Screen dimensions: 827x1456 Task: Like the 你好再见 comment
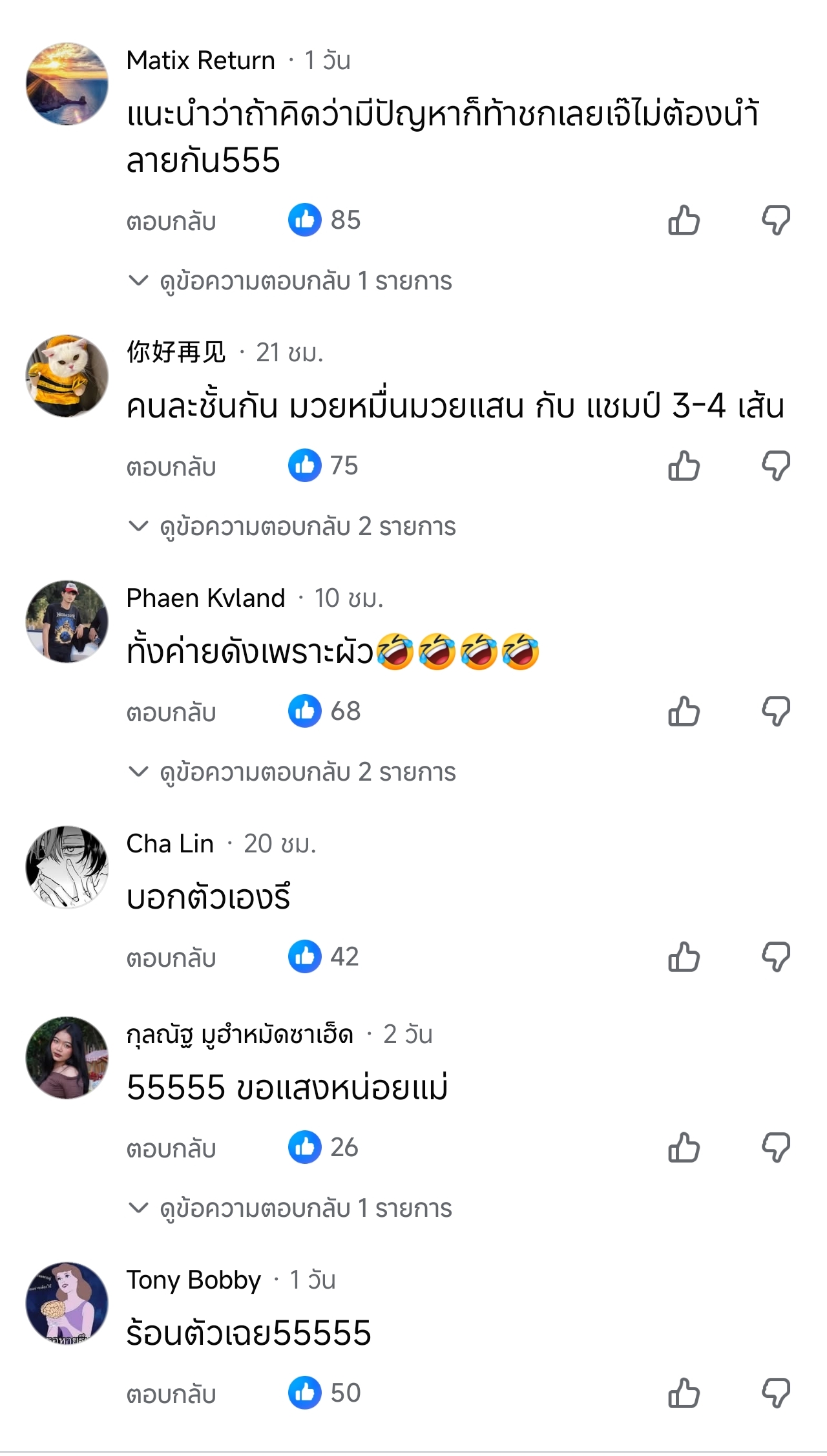pos(684,466)
